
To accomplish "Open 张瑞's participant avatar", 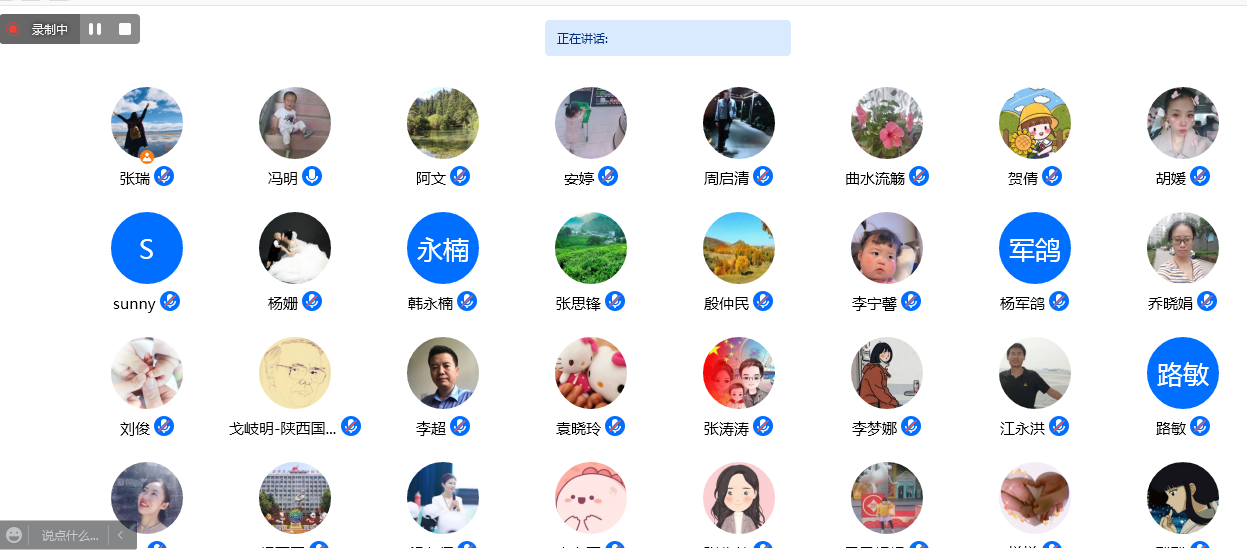I will point(147,123).
